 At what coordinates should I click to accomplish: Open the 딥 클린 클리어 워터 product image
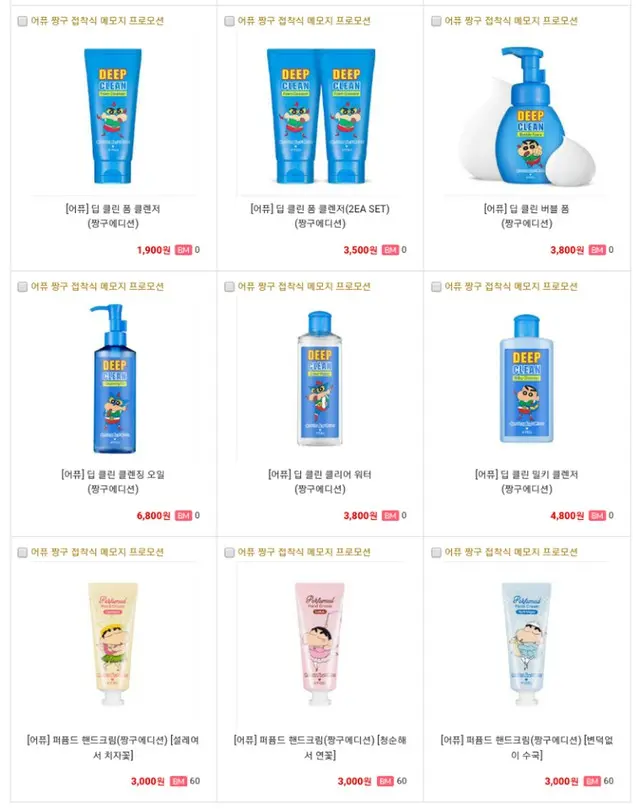pos(319,378)
